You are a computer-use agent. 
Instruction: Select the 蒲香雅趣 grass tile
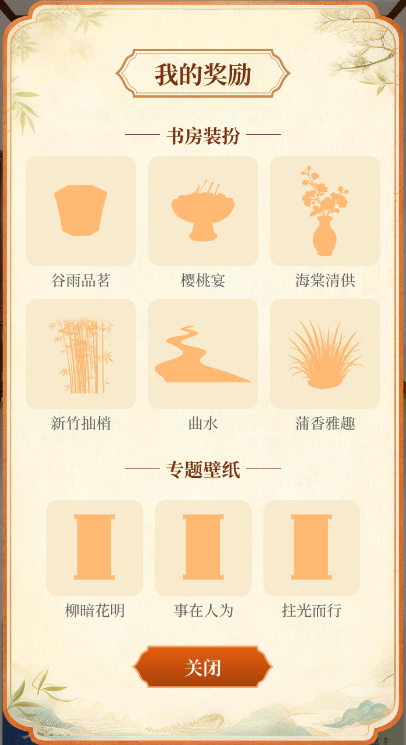325,354
